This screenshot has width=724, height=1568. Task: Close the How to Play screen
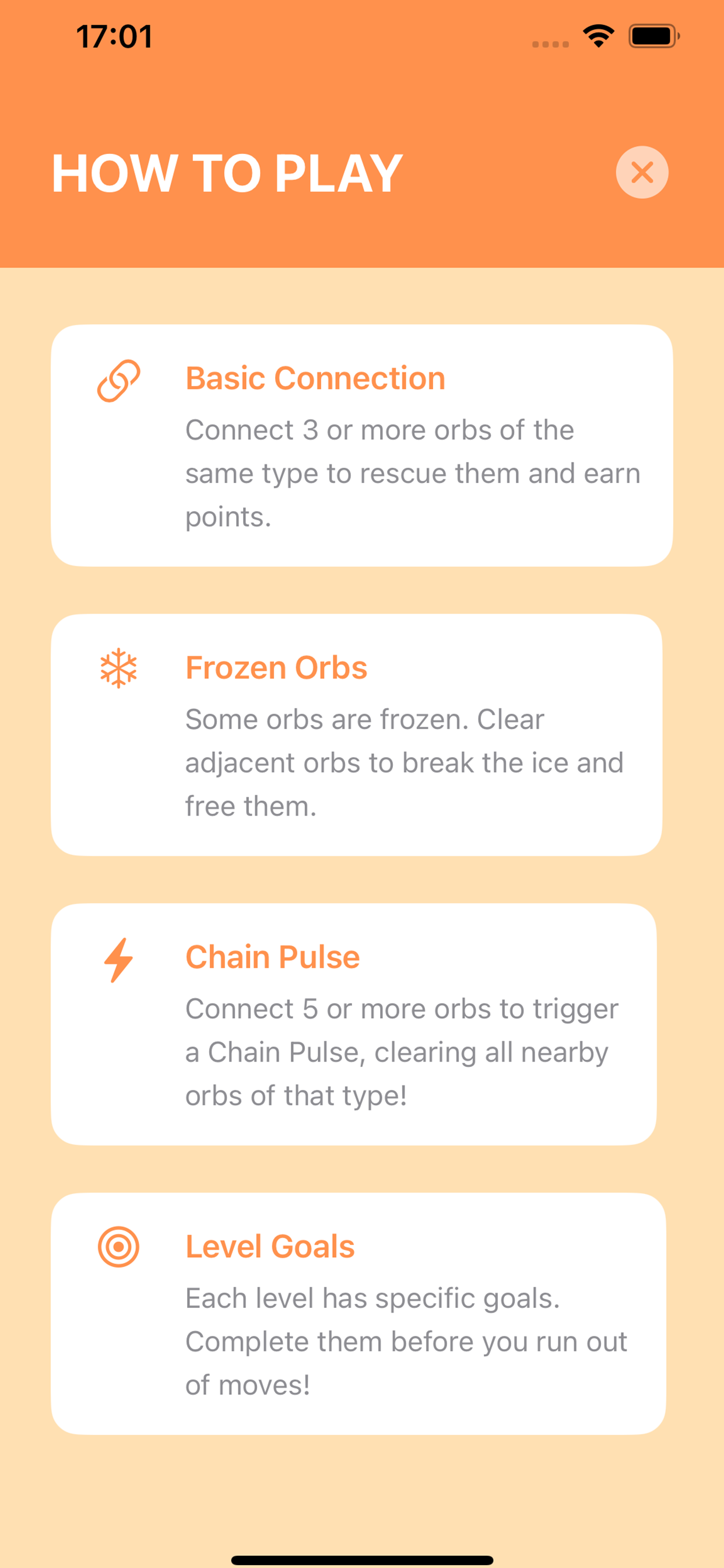pyautogui.click(x=642, y=172)
